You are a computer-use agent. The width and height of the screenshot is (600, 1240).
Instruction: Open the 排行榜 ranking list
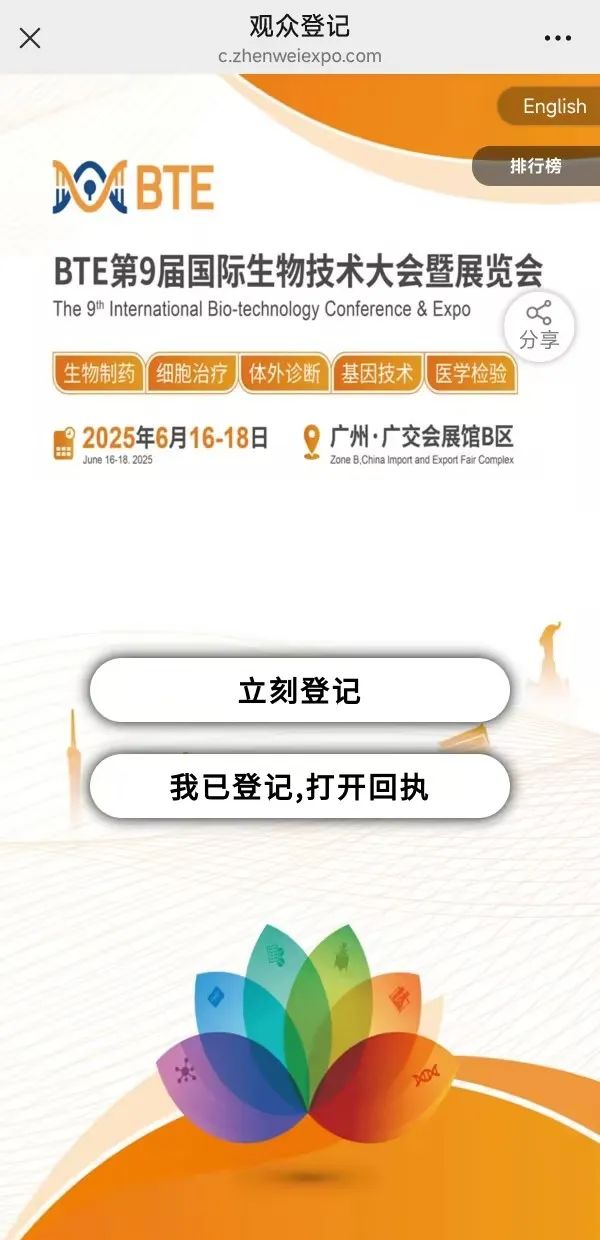[537, 166]
